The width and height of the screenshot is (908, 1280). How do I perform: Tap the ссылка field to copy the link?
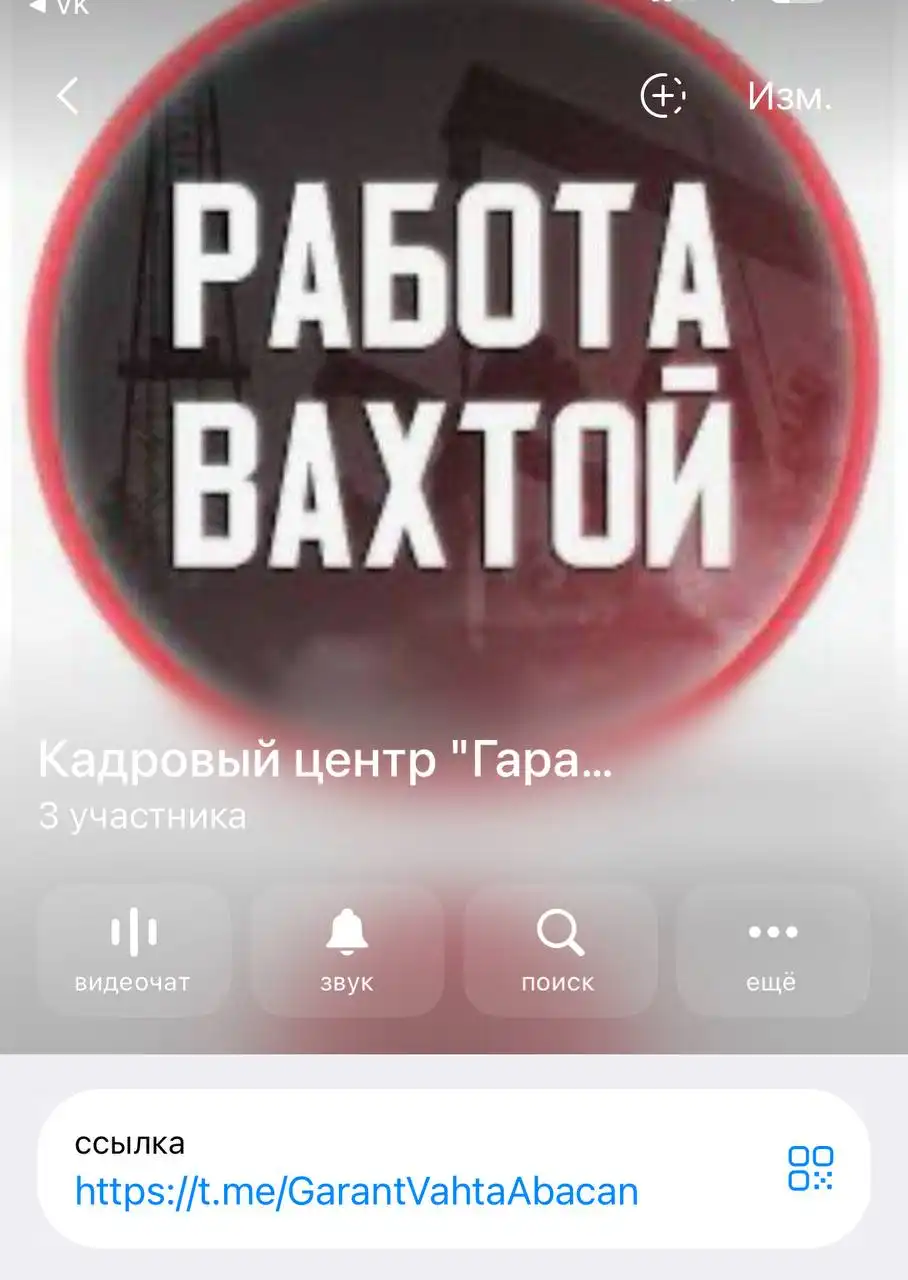point(131,1145)
